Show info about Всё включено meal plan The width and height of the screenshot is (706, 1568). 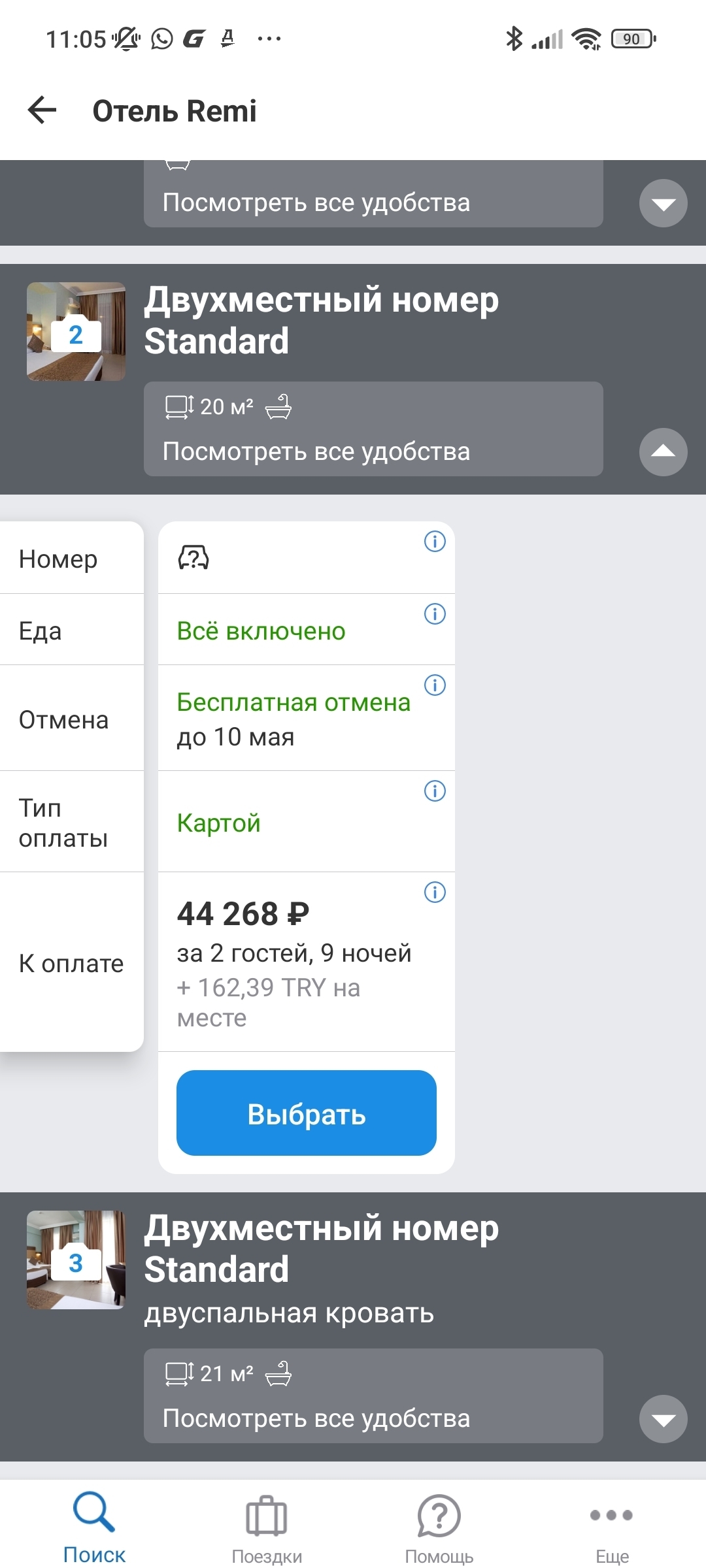tap(435, 613)
